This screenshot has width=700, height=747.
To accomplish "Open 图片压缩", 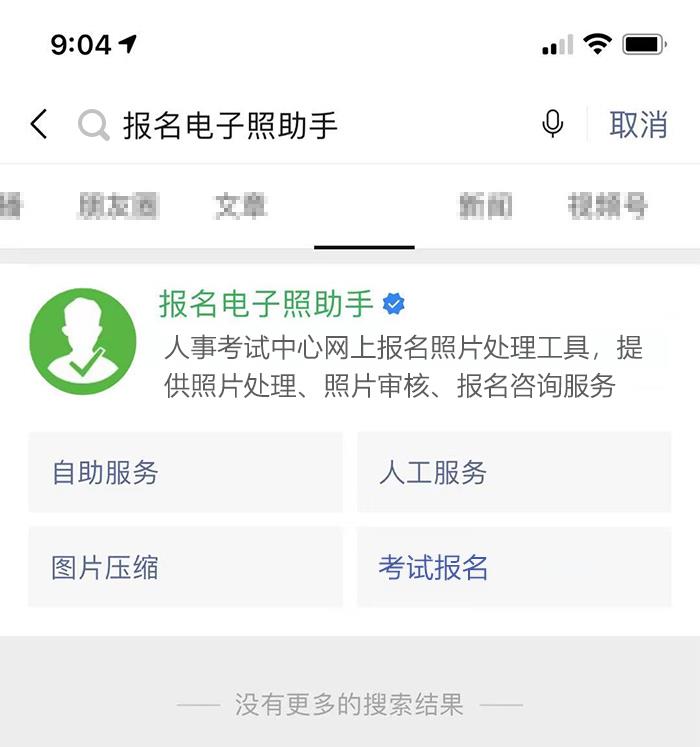I will 185,568.
